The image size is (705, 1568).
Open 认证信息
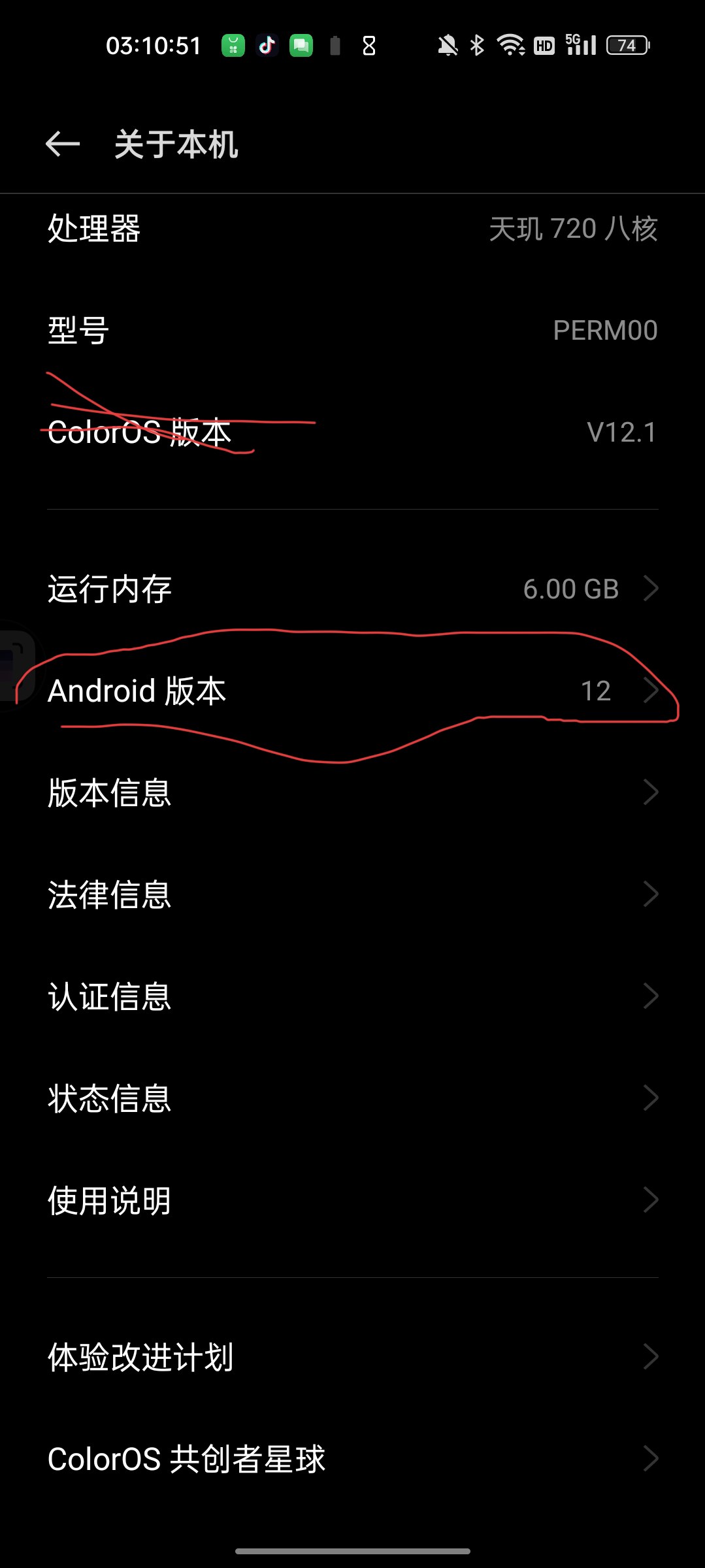point(353,996)
